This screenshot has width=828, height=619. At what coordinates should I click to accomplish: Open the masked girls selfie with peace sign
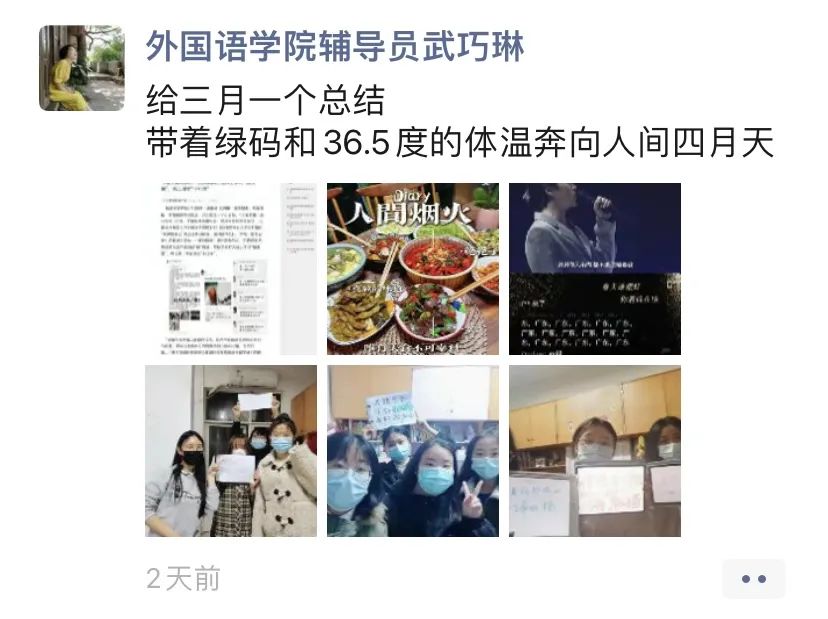coord(413,451)
